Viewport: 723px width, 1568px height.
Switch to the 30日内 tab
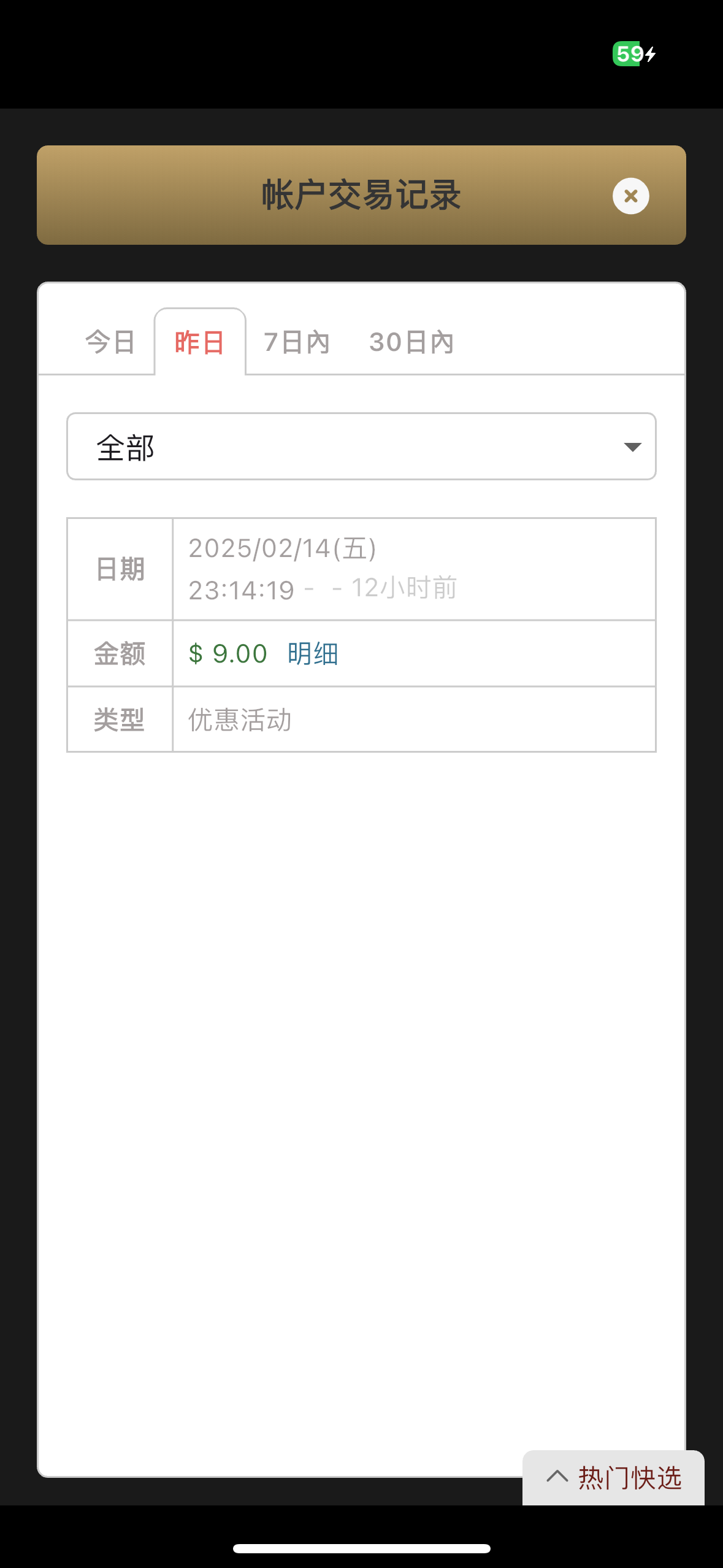(411, 342)
